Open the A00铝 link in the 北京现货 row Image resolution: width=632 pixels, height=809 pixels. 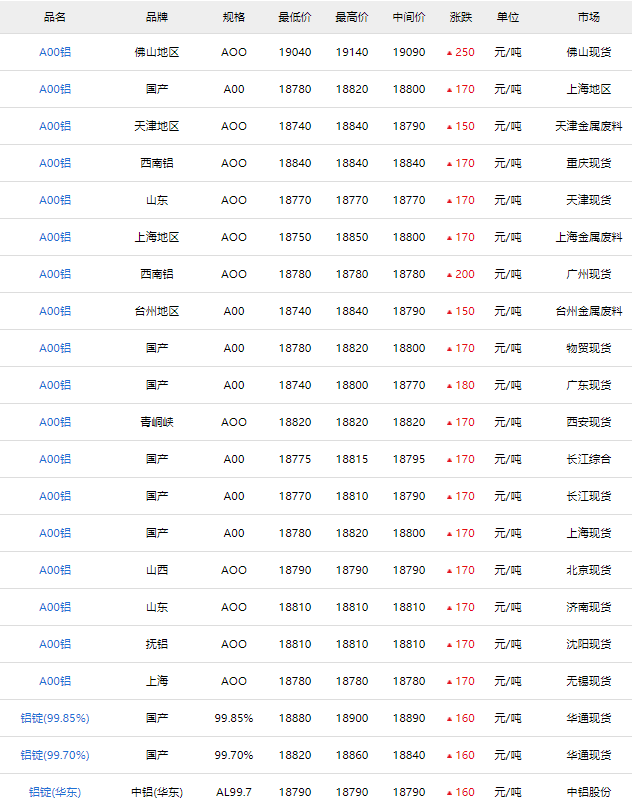(x=55, y=570)
